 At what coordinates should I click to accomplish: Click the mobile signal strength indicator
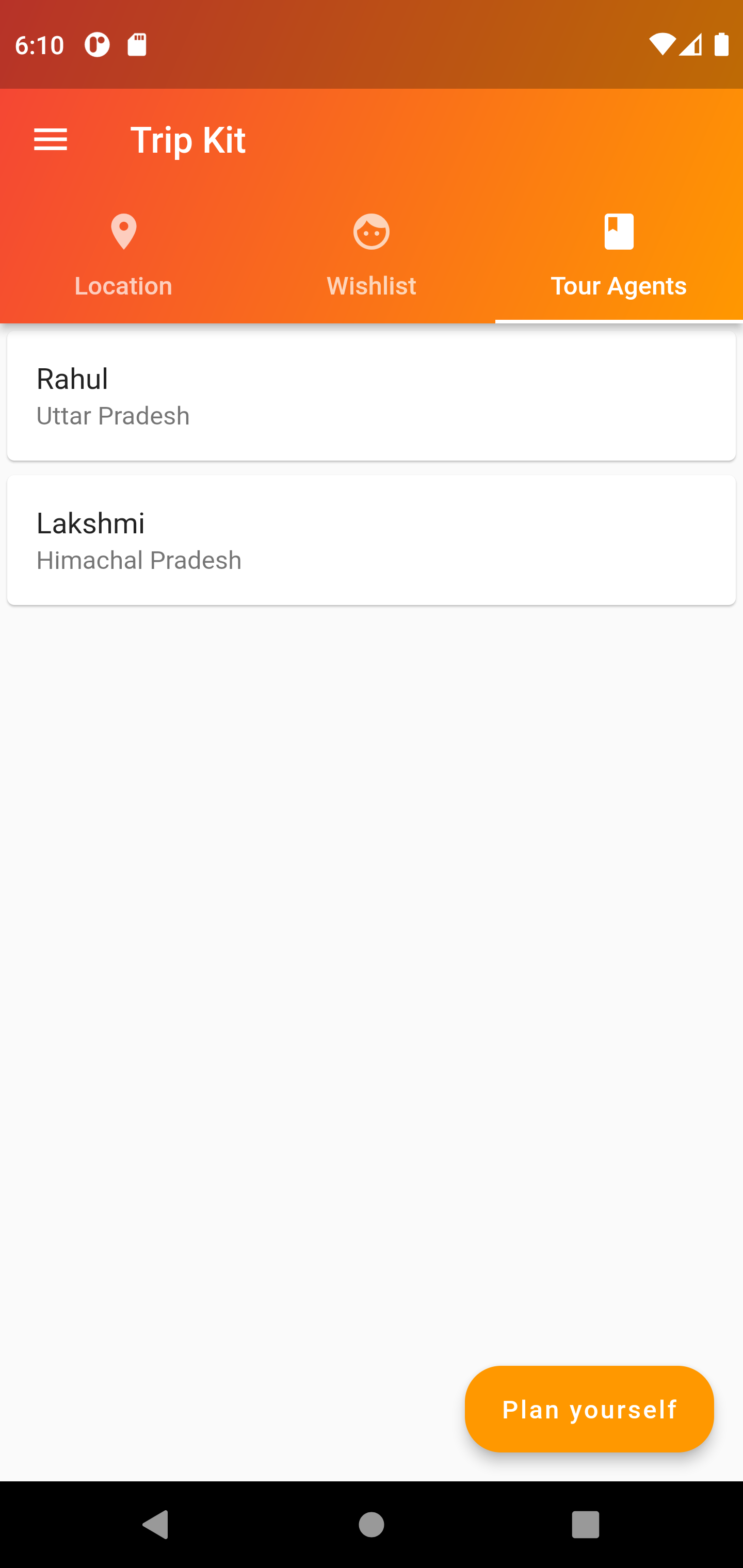pos(691,44)
